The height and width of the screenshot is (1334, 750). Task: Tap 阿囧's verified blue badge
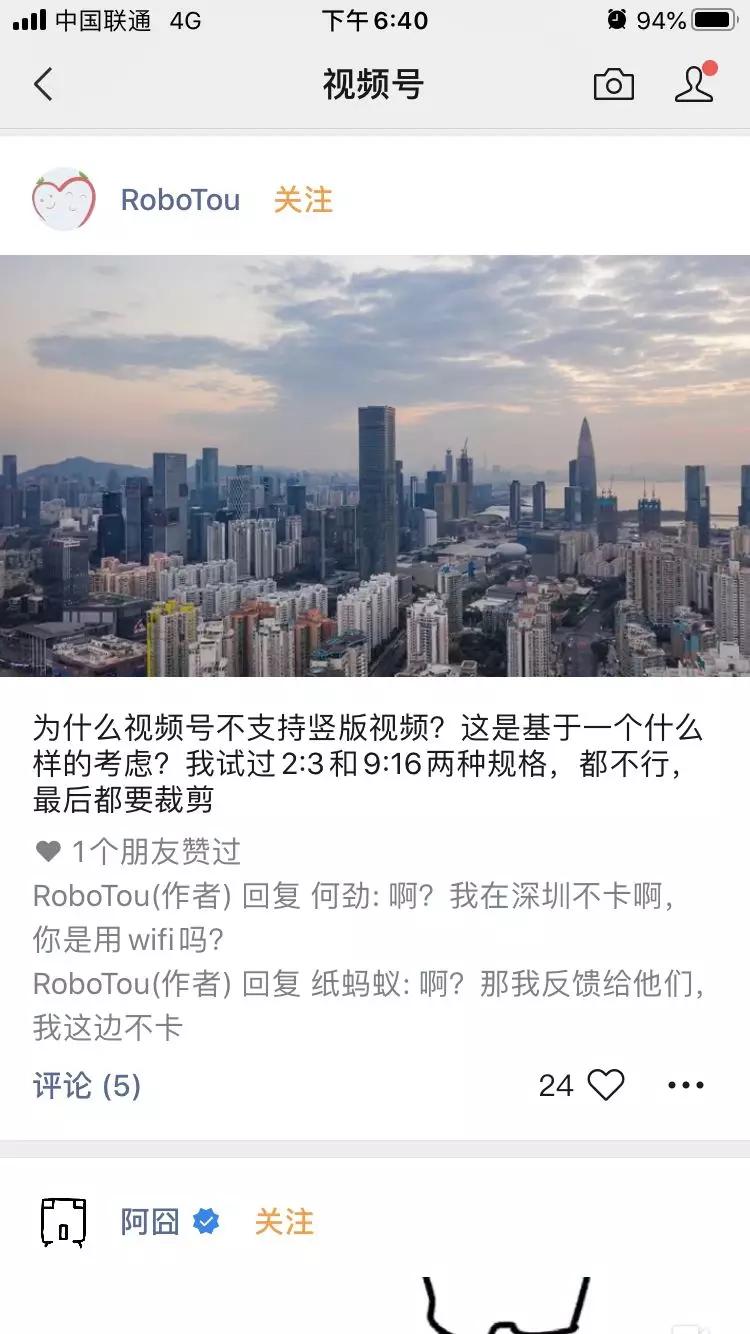tap(205, 1220)
